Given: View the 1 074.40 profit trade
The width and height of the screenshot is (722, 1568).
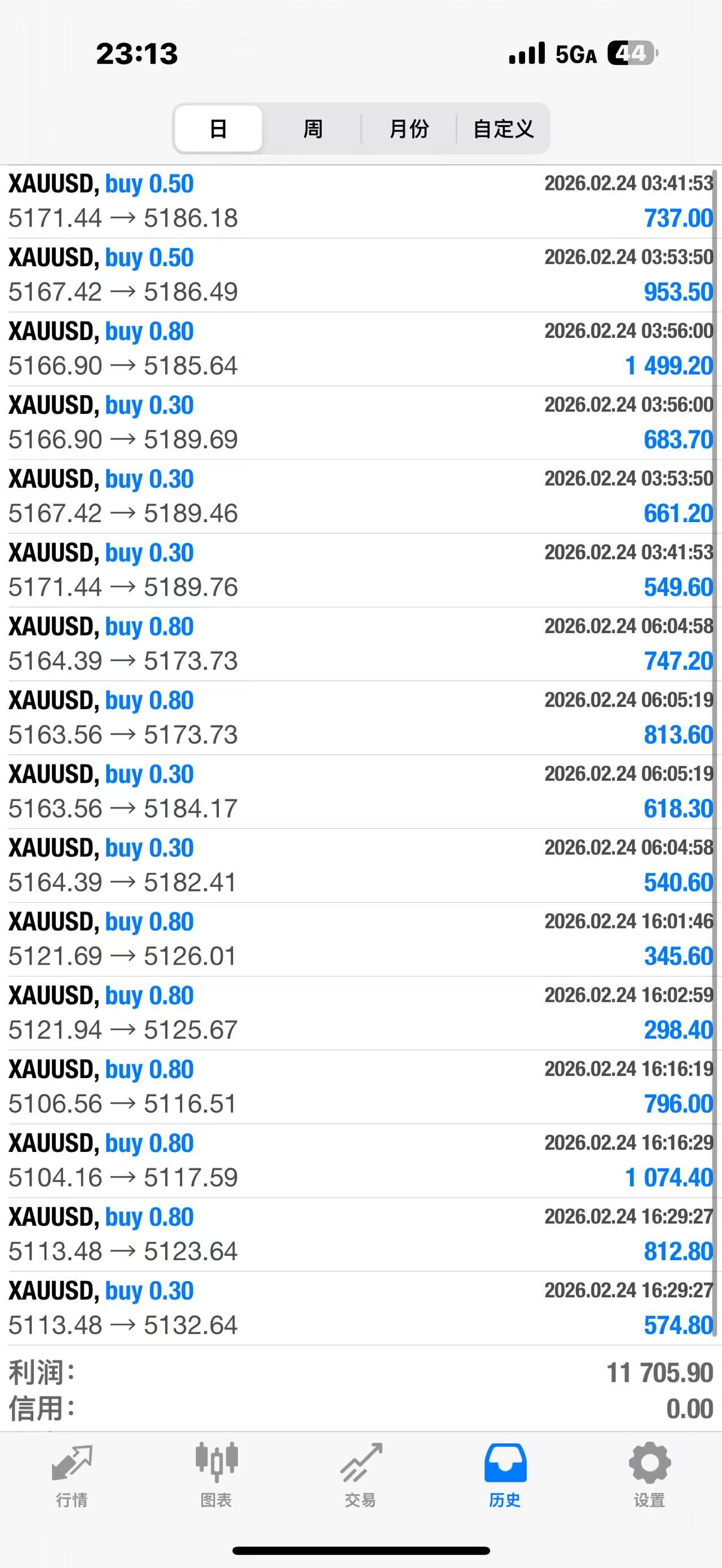Looking at the screenshot, I should point(360,1160).
